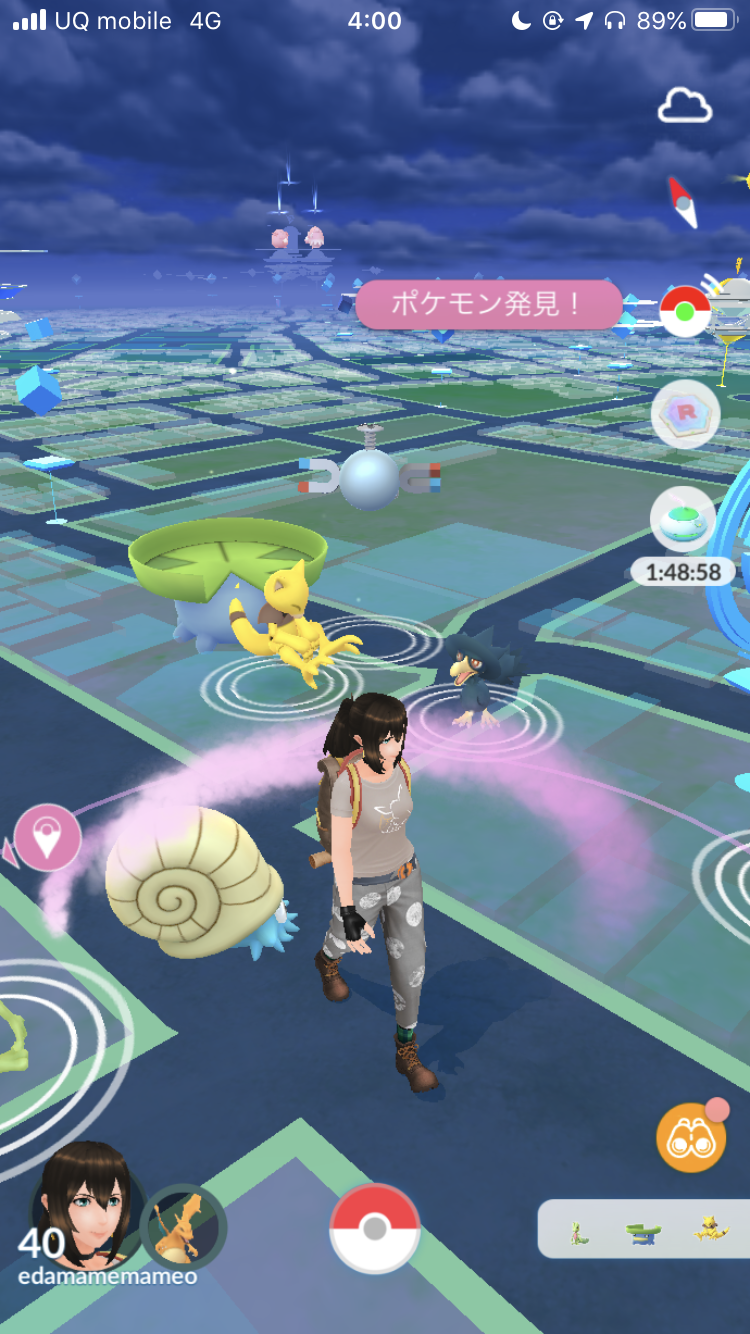The height and width of the screenshot is (1334, 750).
Task: Check the weather cloud icon
Action: click(x=685, y=105)
